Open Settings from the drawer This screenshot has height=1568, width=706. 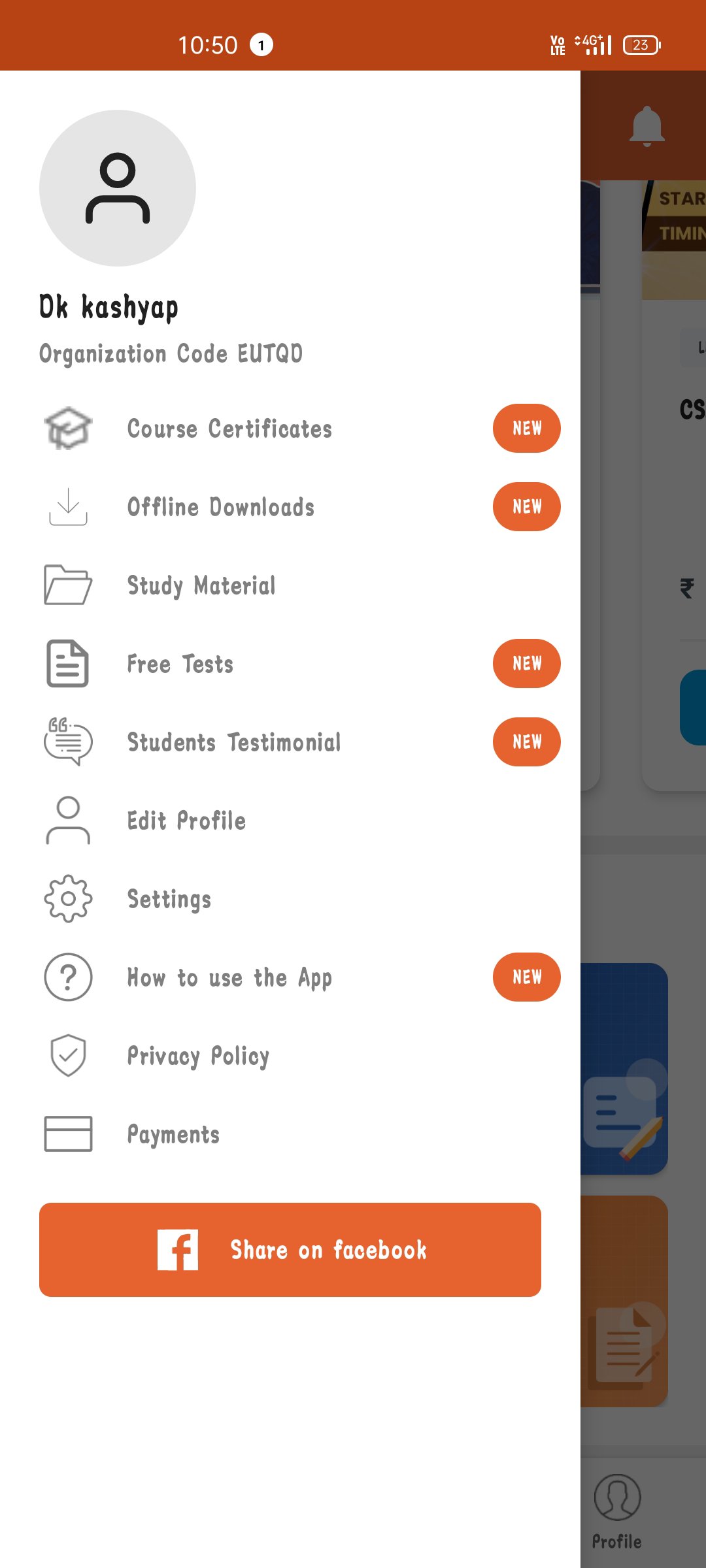pyautogui.click(x=169, y=899)
